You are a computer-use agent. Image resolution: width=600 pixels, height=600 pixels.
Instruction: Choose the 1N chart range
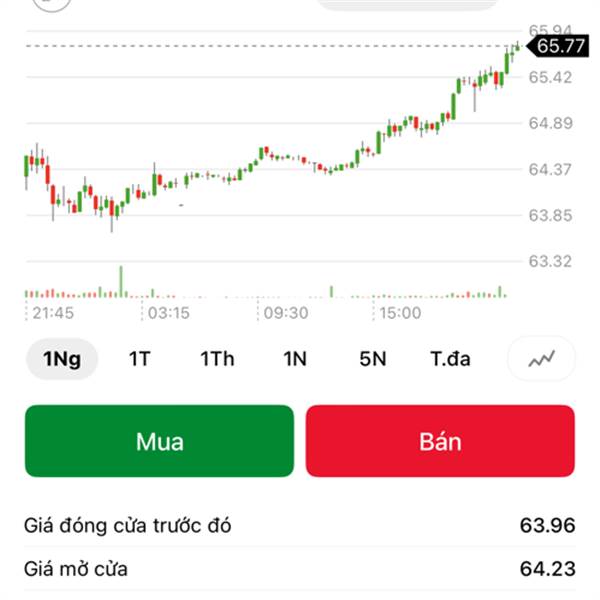coord(294,359)
